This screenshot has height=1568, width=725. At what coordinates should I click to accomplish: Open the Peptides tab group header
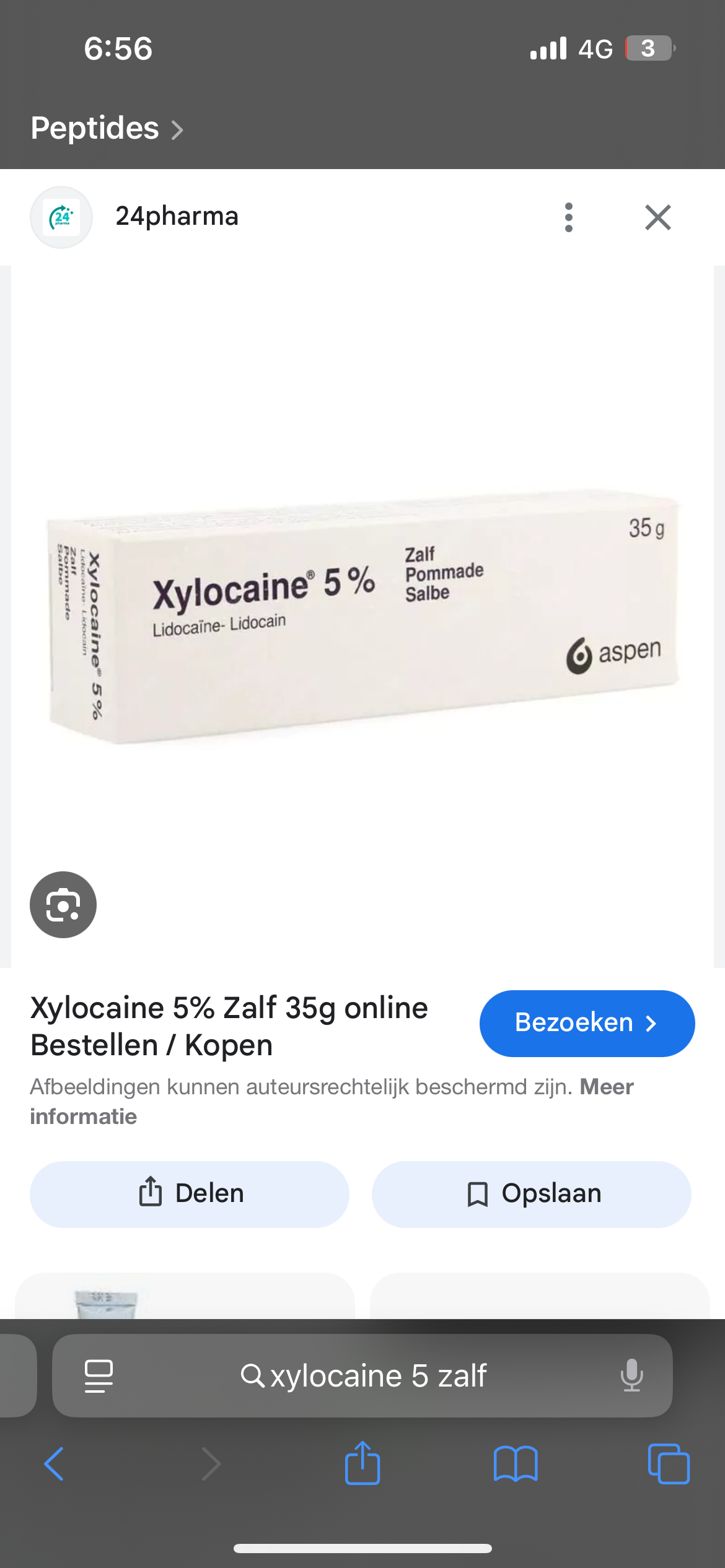click(x=107, y=129)
